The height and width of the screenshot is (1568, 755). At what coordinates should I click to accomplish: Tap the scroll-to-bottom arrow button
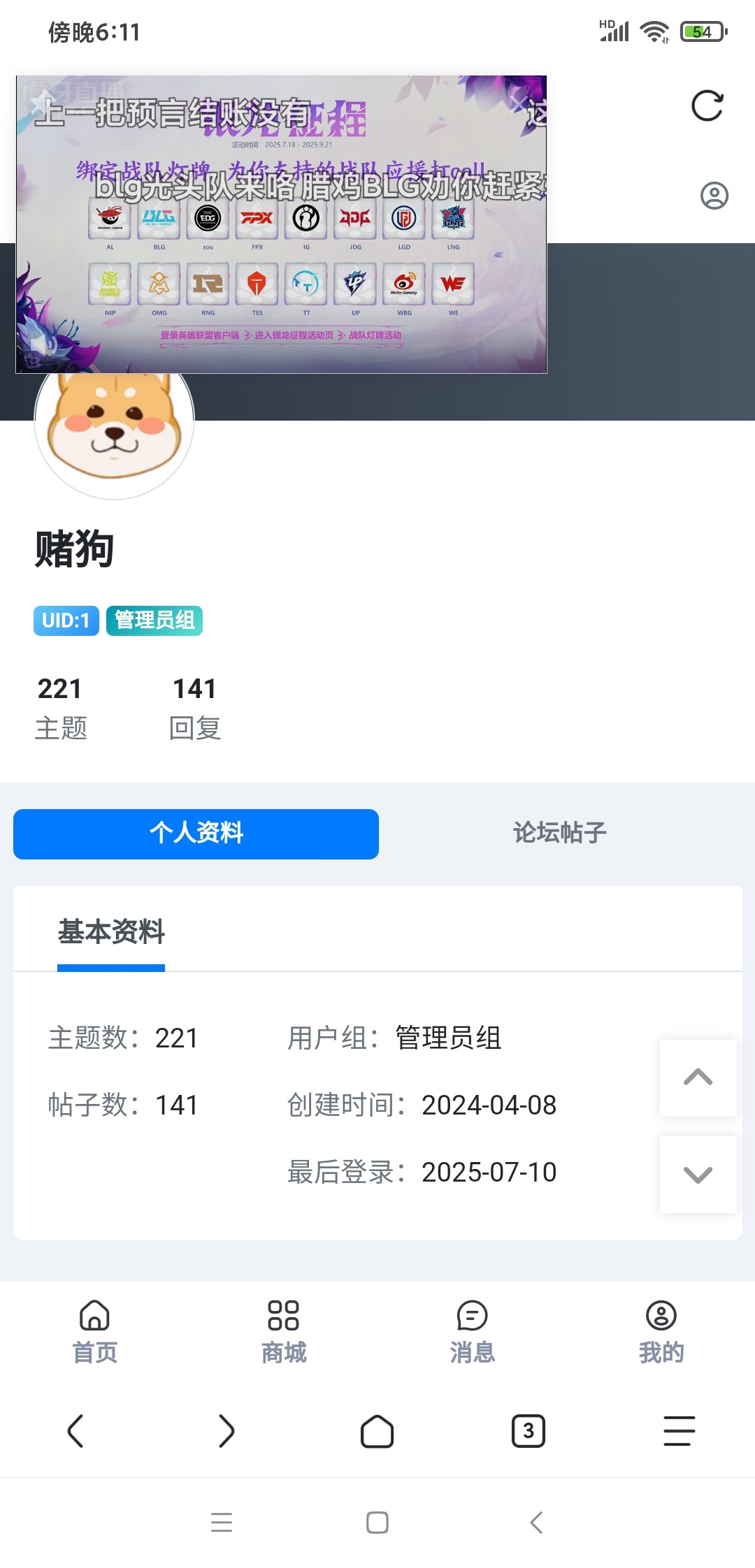coord(698,1174)
